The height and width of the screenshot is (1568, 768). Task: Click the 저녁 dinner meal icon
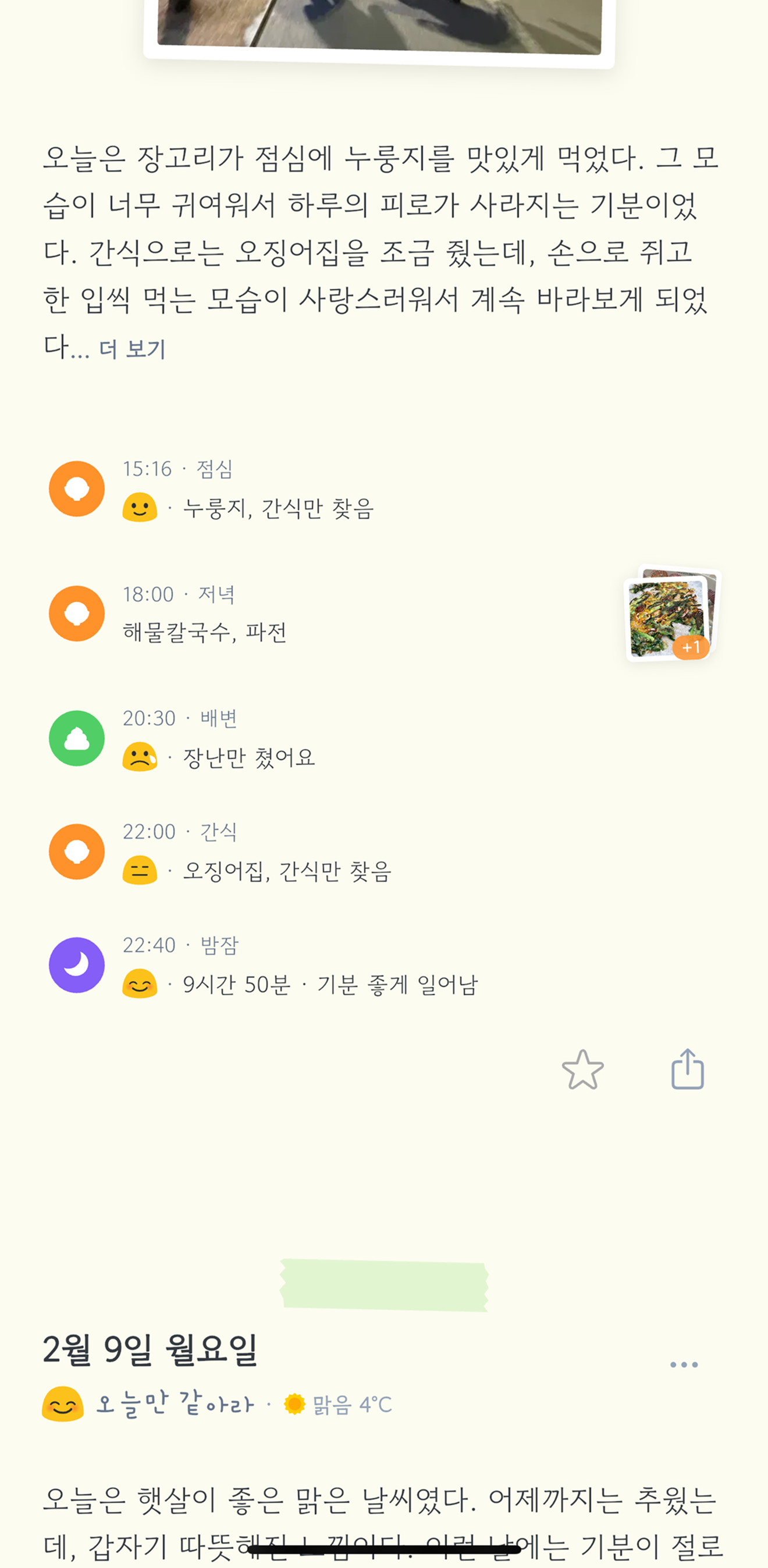pyautogui.click(x=77, y=612)
